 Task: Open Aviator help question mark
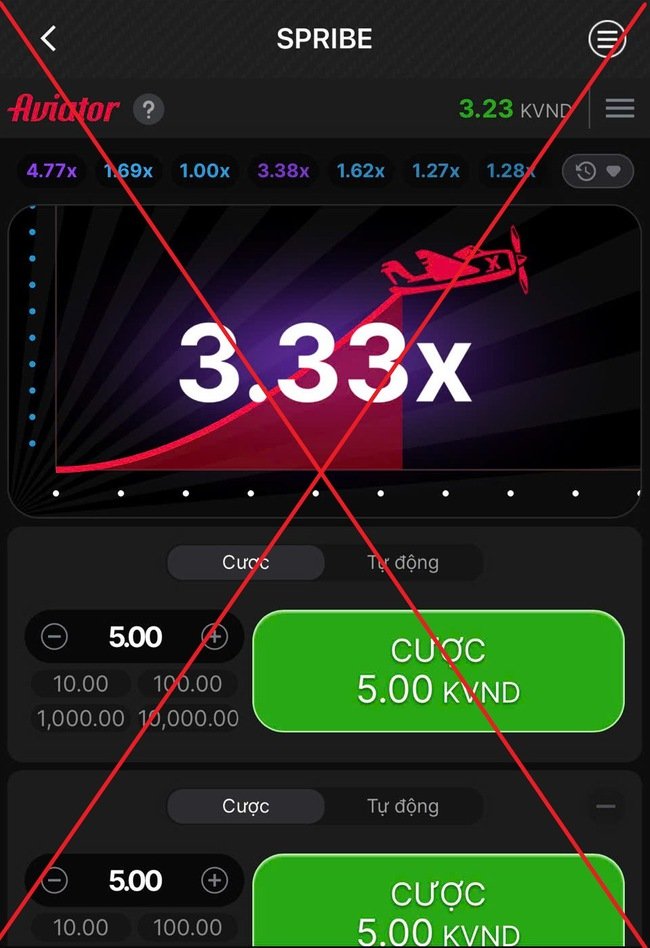tap(148, 108)
